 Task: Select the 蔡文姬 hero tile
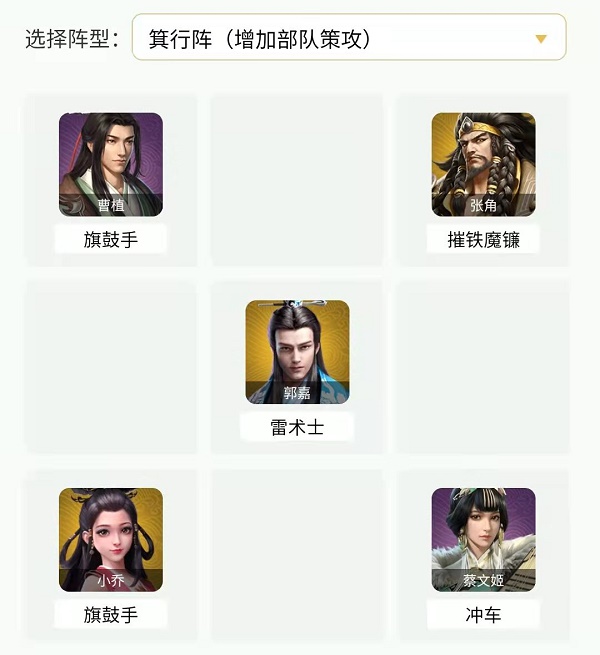coord(483,539)
